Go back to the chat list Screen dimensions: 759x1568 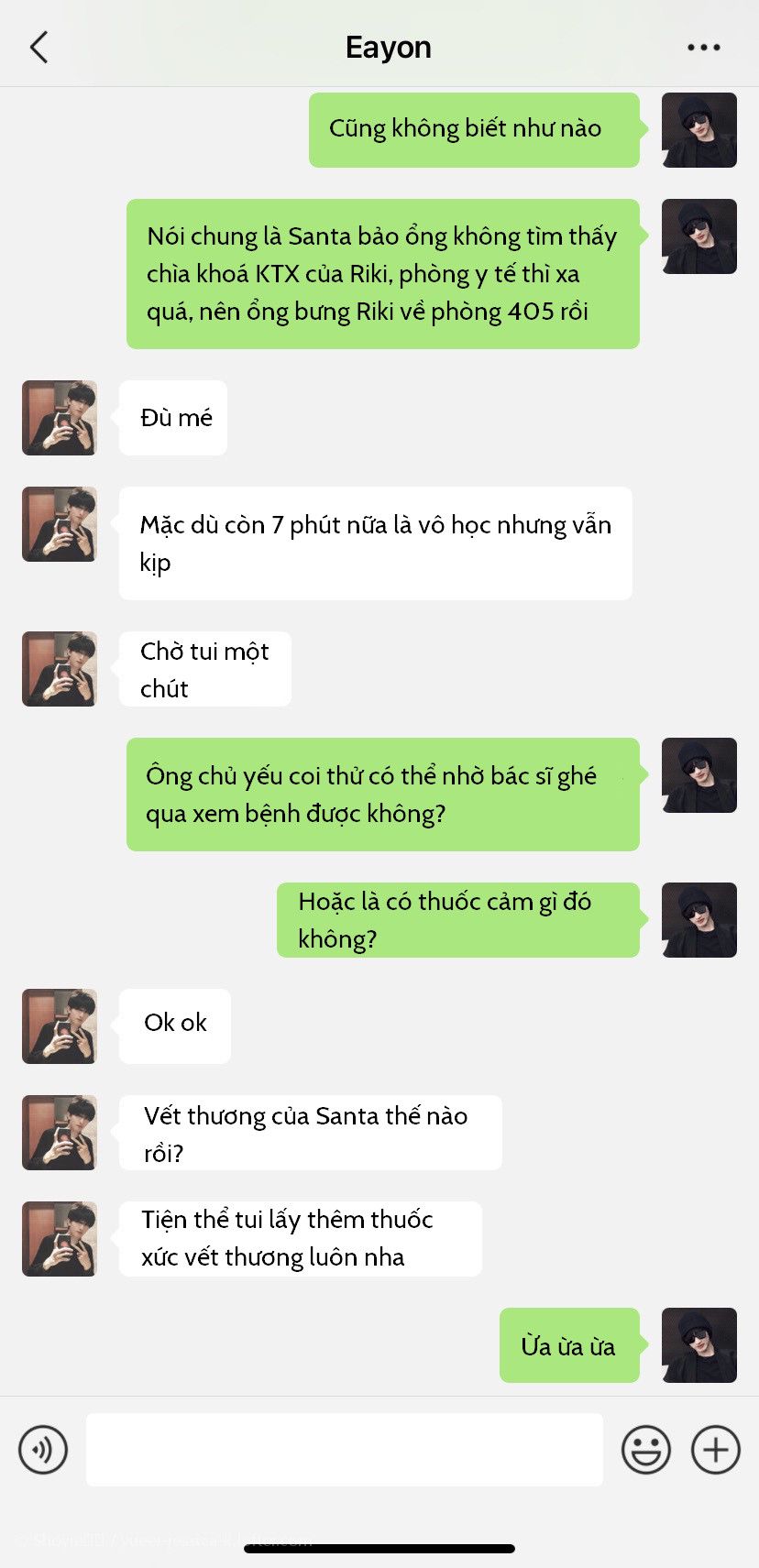click(x=38, y=47)
